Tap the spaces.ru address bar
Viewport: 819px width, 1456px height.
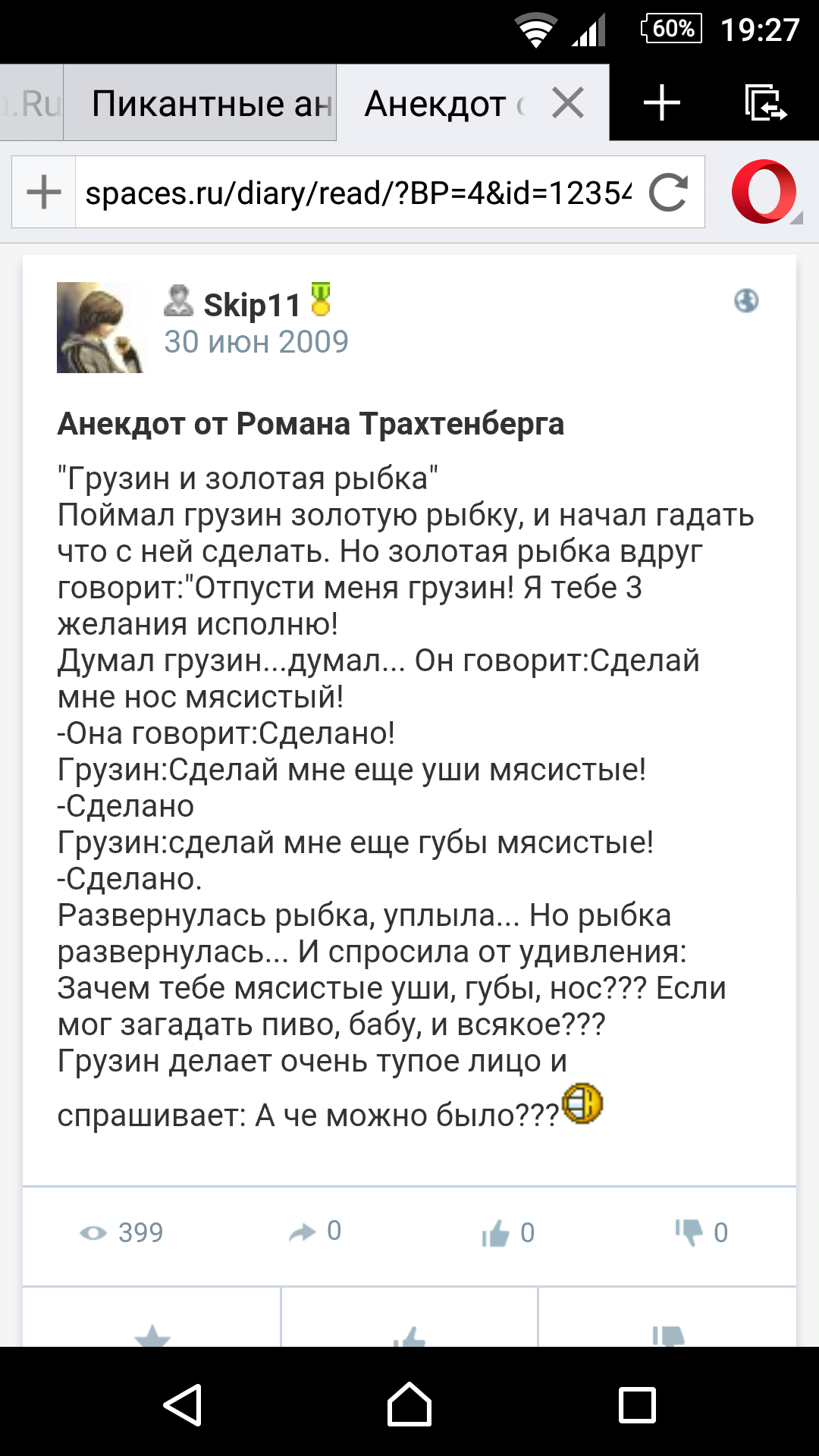tap(356, 193)
